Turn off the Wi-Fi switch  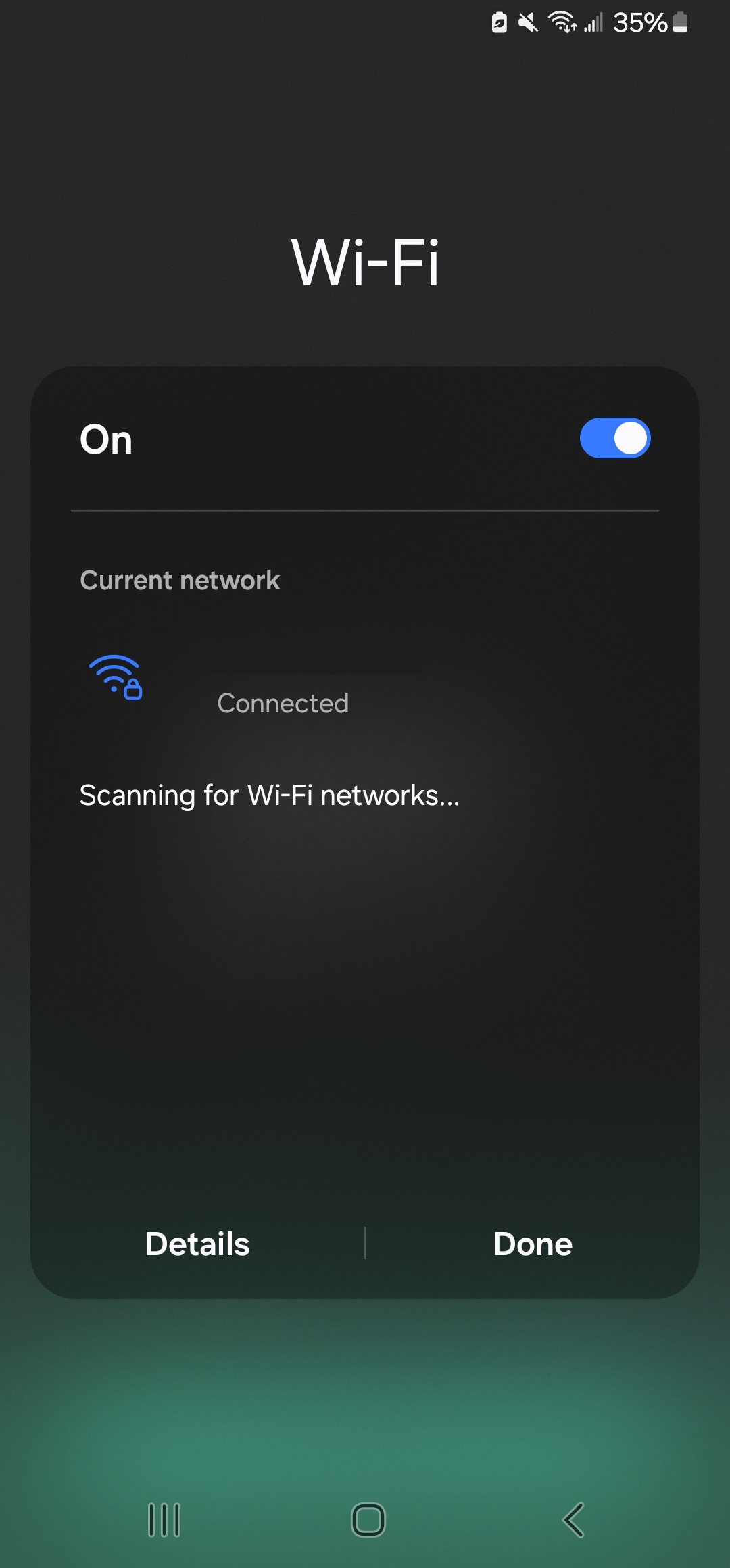click(615, 438)
